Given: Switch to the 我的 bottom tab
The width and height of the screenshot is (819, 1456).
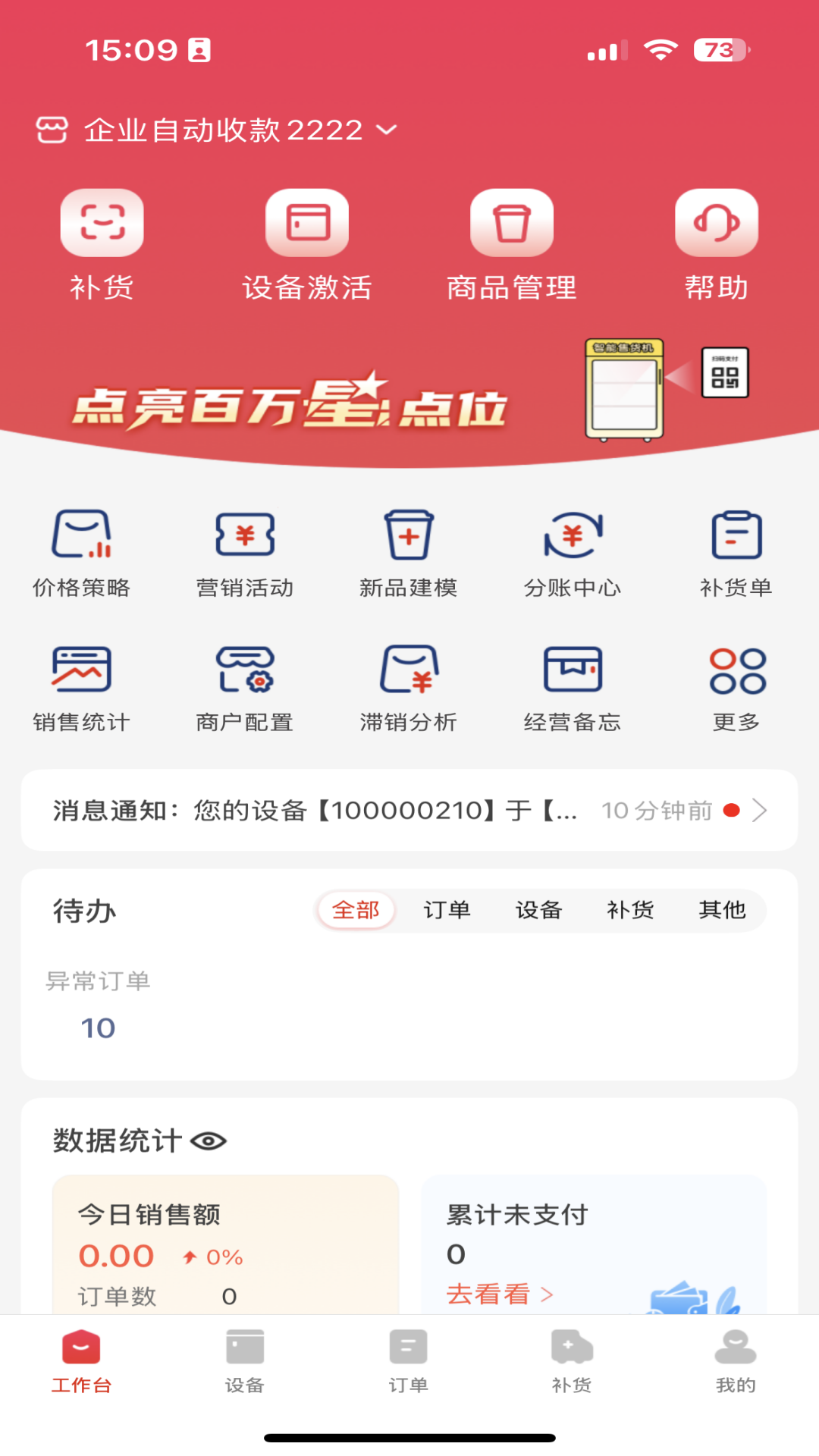Looking at the screenshot, I should coord(736,1360).
